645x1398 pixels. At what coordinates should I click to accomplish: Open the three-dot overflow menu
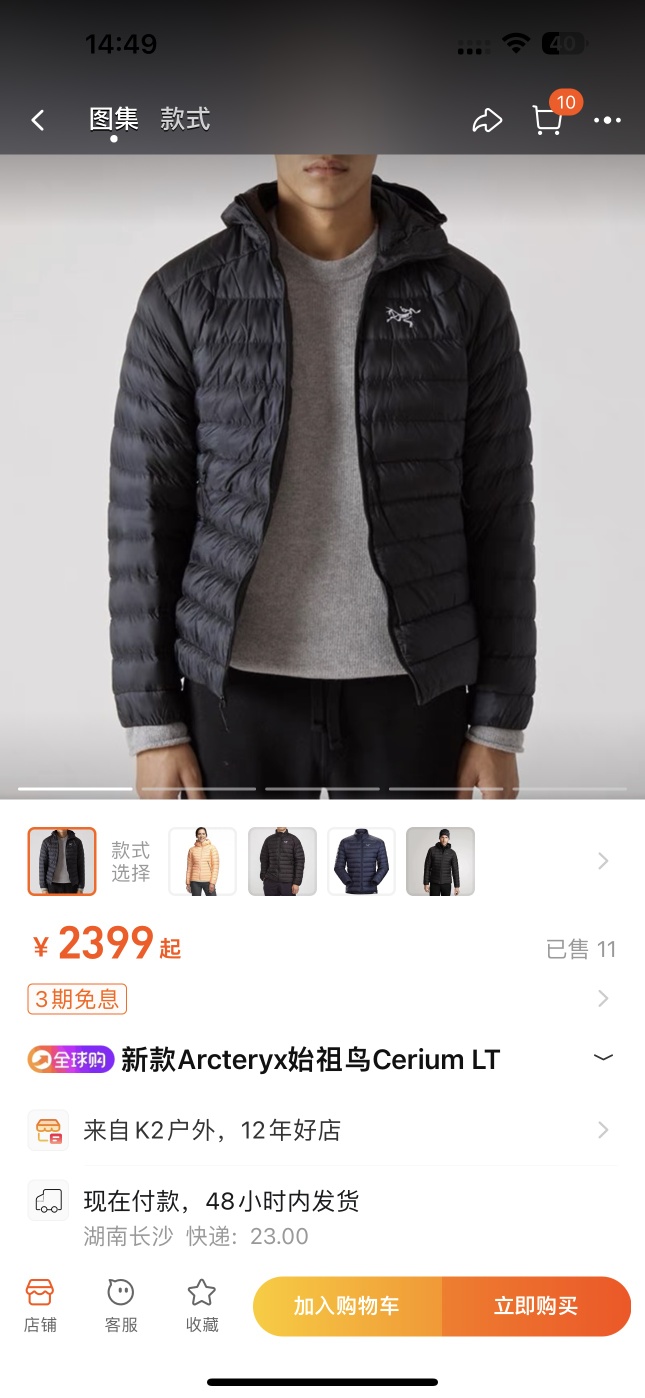pyautogui.click(x=607, y=121)
